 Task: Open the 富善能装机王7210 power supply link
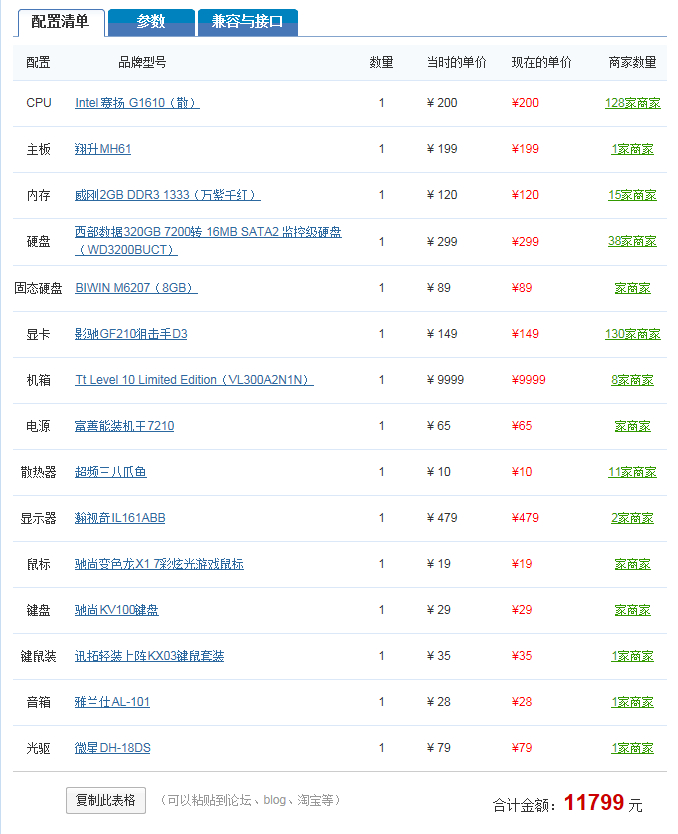coord(124,426)
